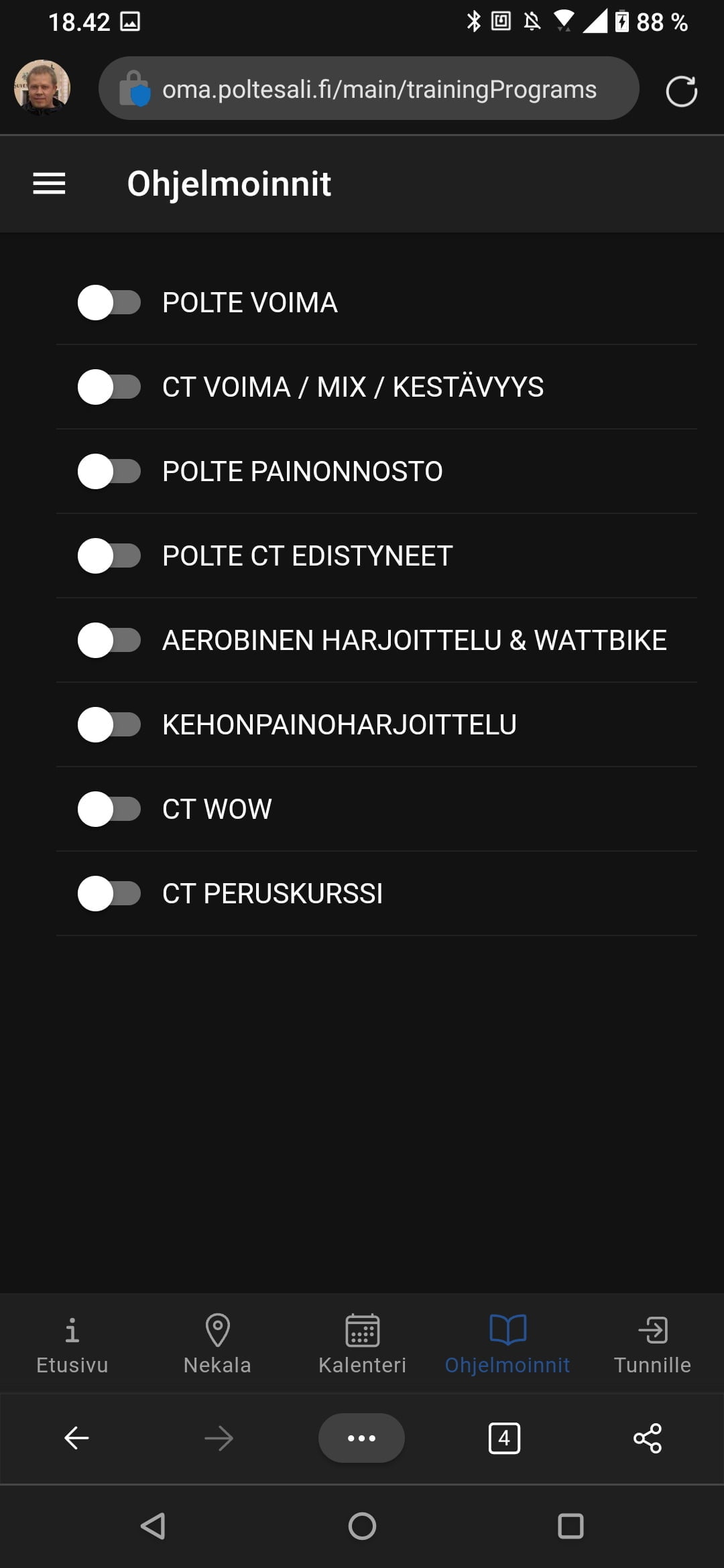Screen dimensions: 724x1568
Task: Open the hamburger drawer menu
Action: 49,183
